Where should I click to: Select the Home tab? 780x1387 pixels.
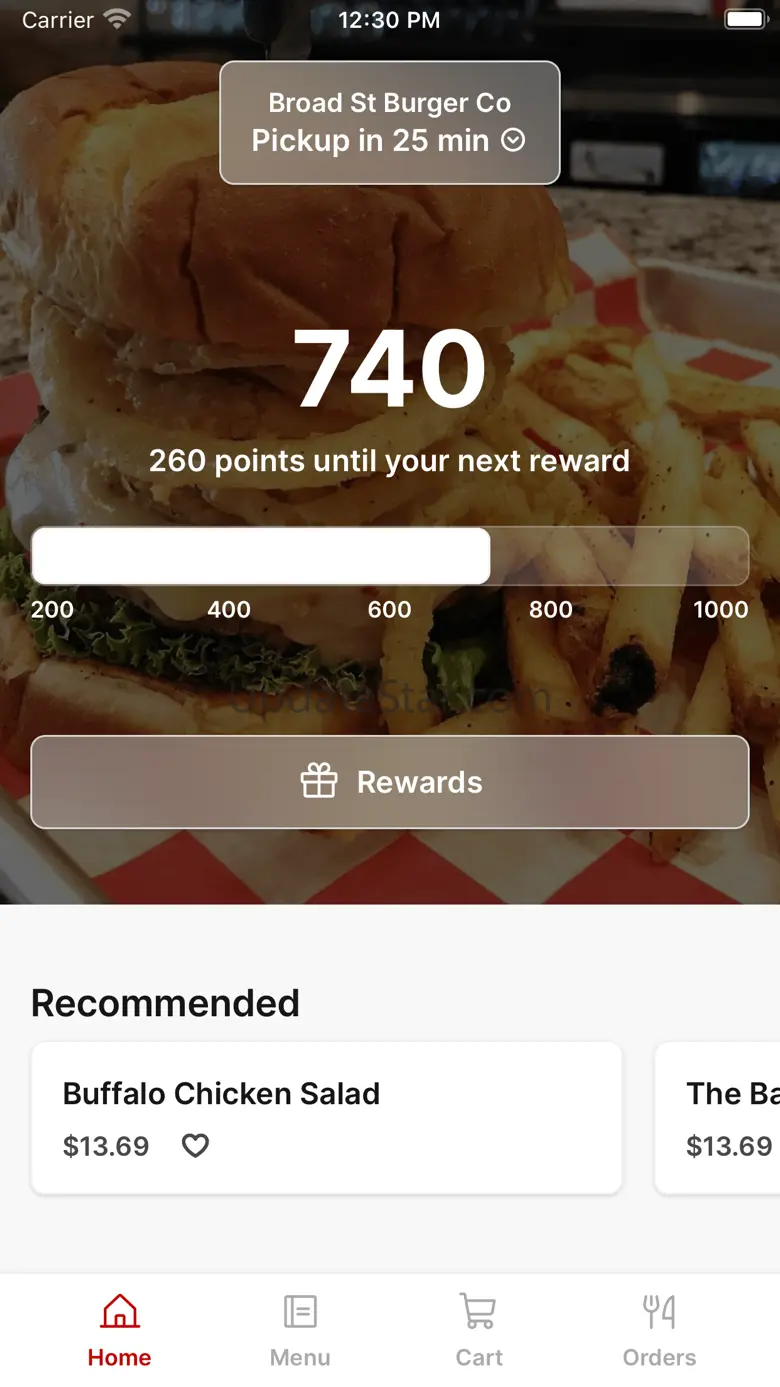(119, 1331)
